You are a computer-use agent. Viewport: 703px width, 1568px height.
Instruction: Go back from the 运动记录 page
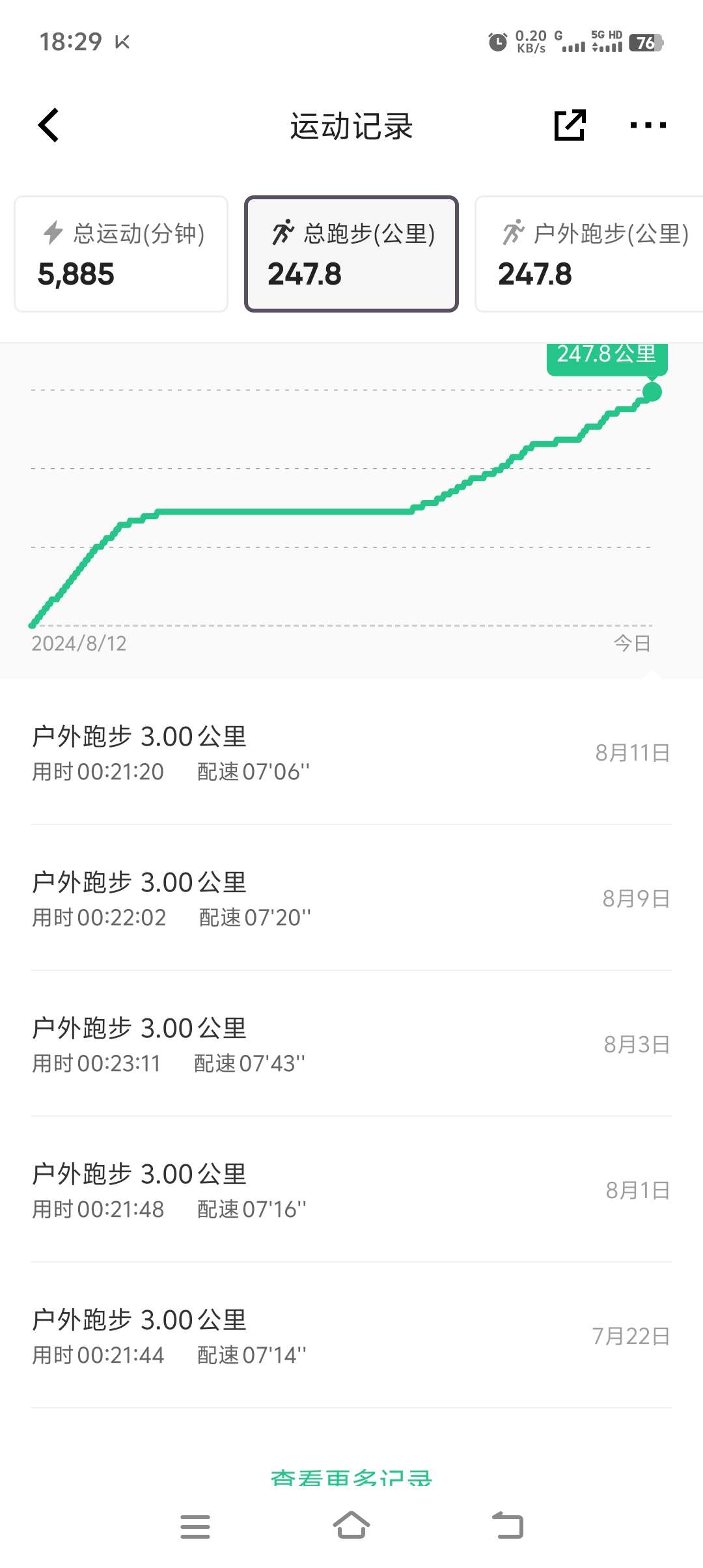(49, 125)
